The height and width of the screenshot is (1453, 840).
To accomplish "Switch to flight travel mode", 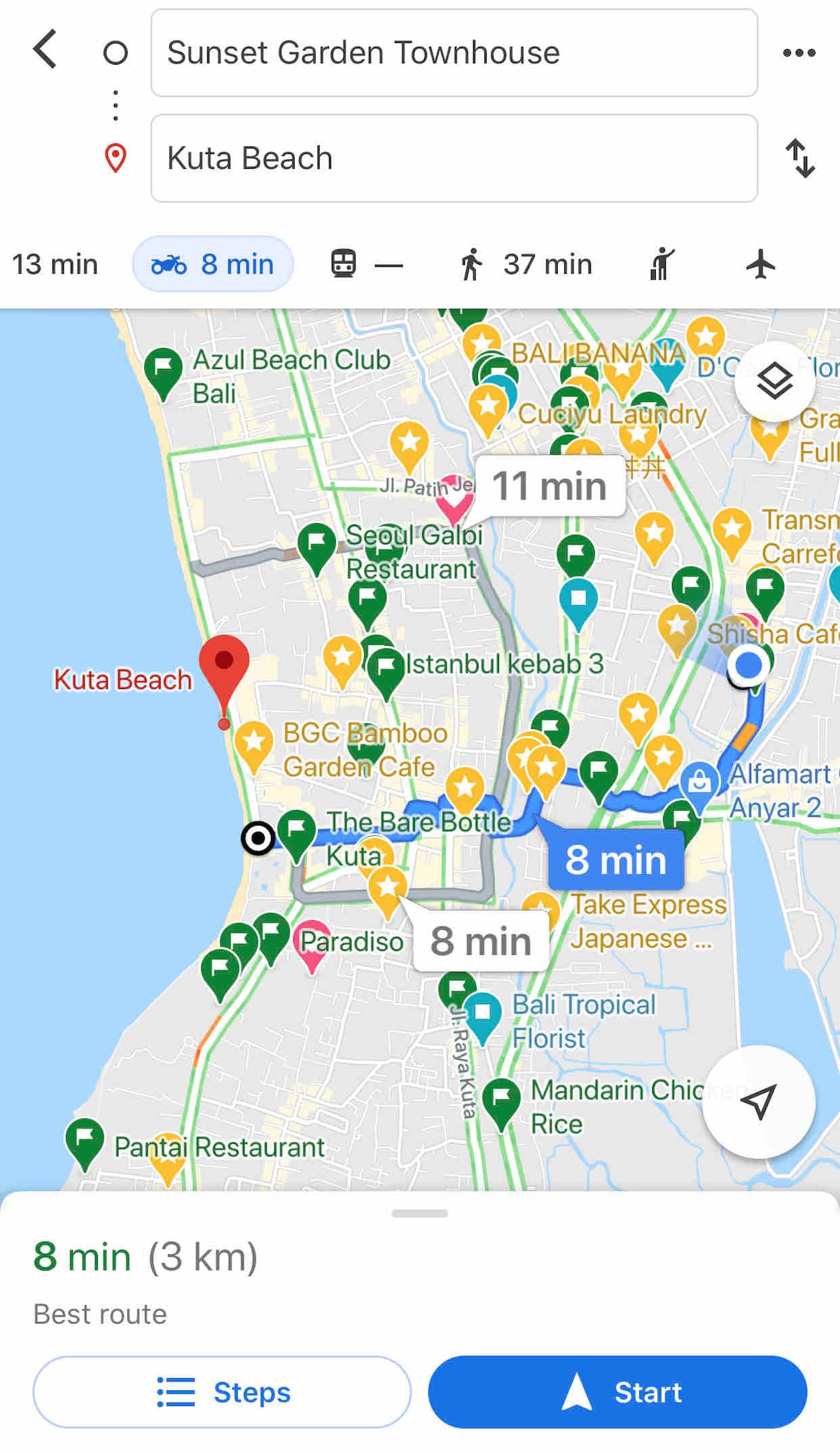I will 760,265.
